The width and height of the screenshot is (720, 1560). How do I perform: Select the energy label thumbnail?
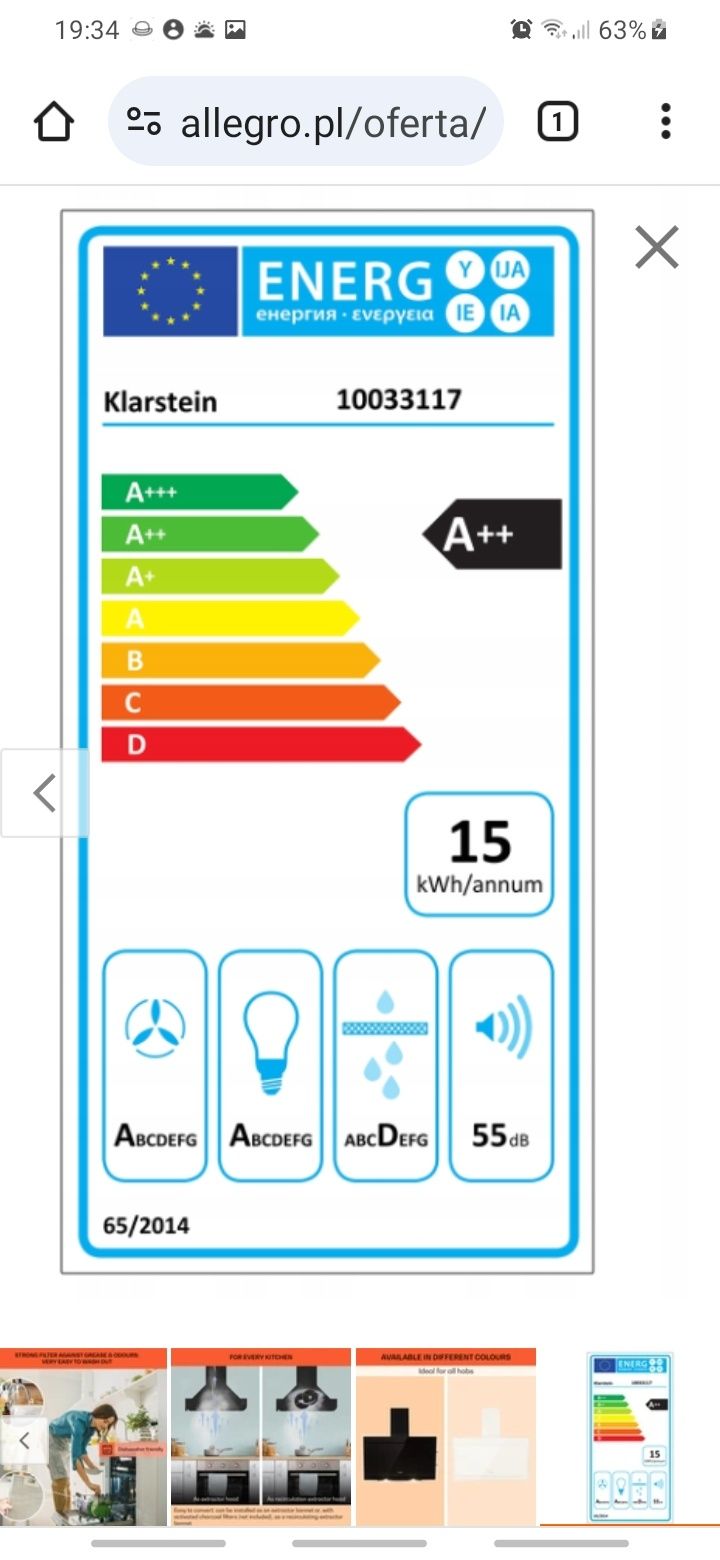click(630, 1436)
